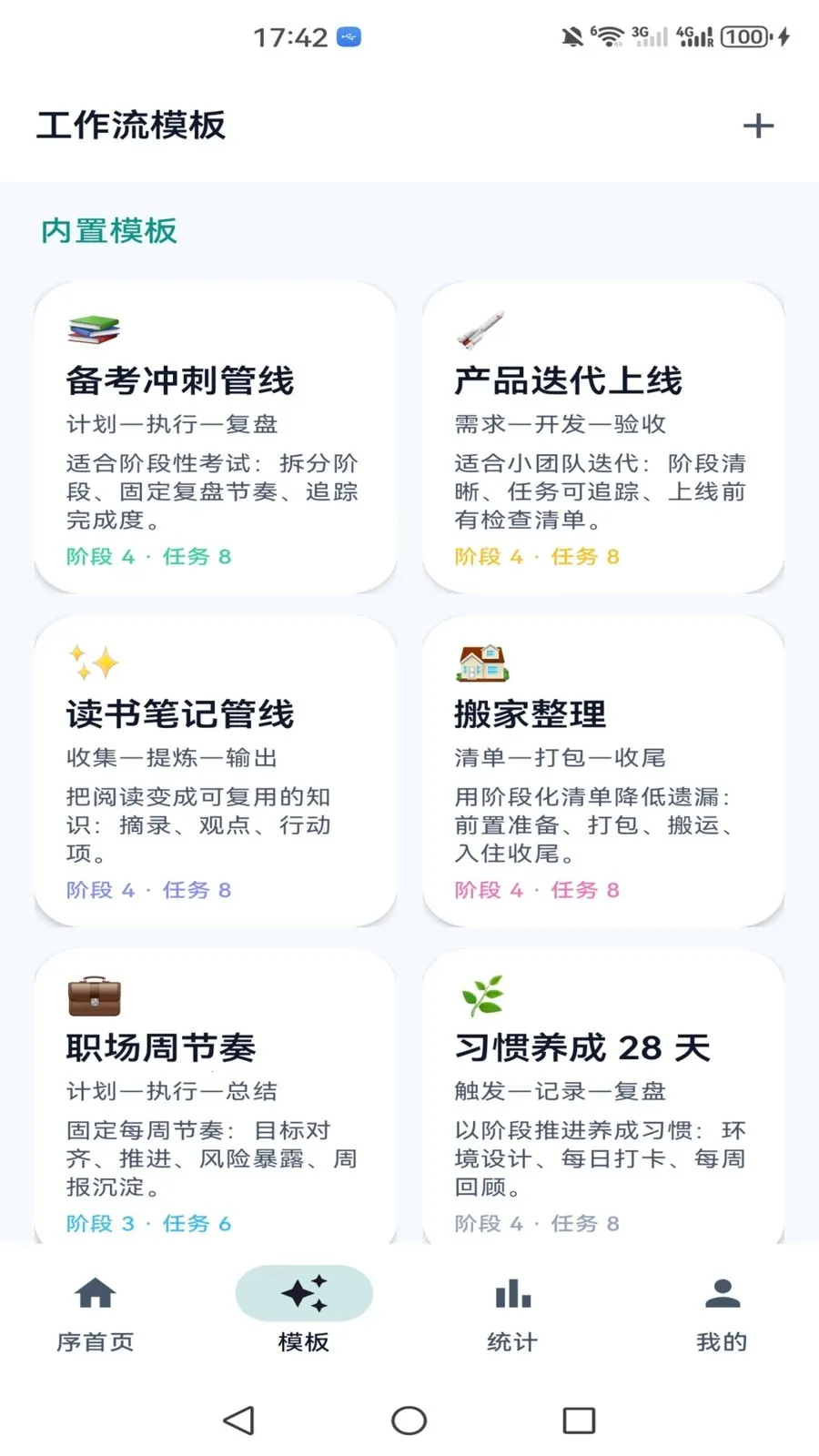Open the 我的 profile tab

(x=722, y=1312)
